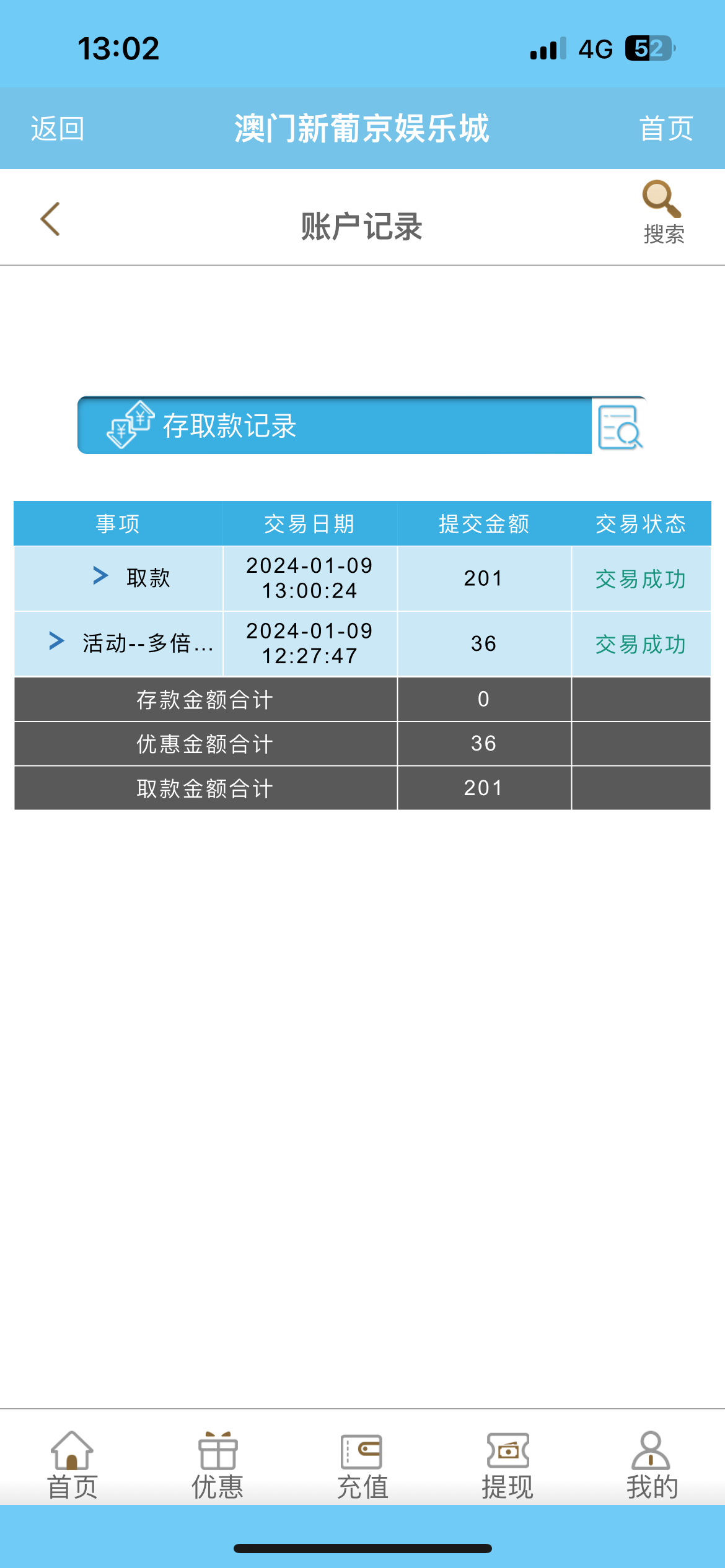The width and height of the screenshot is (725, 1568).
Task: Open the 优惠 tab
Action: click(217, 1465)
